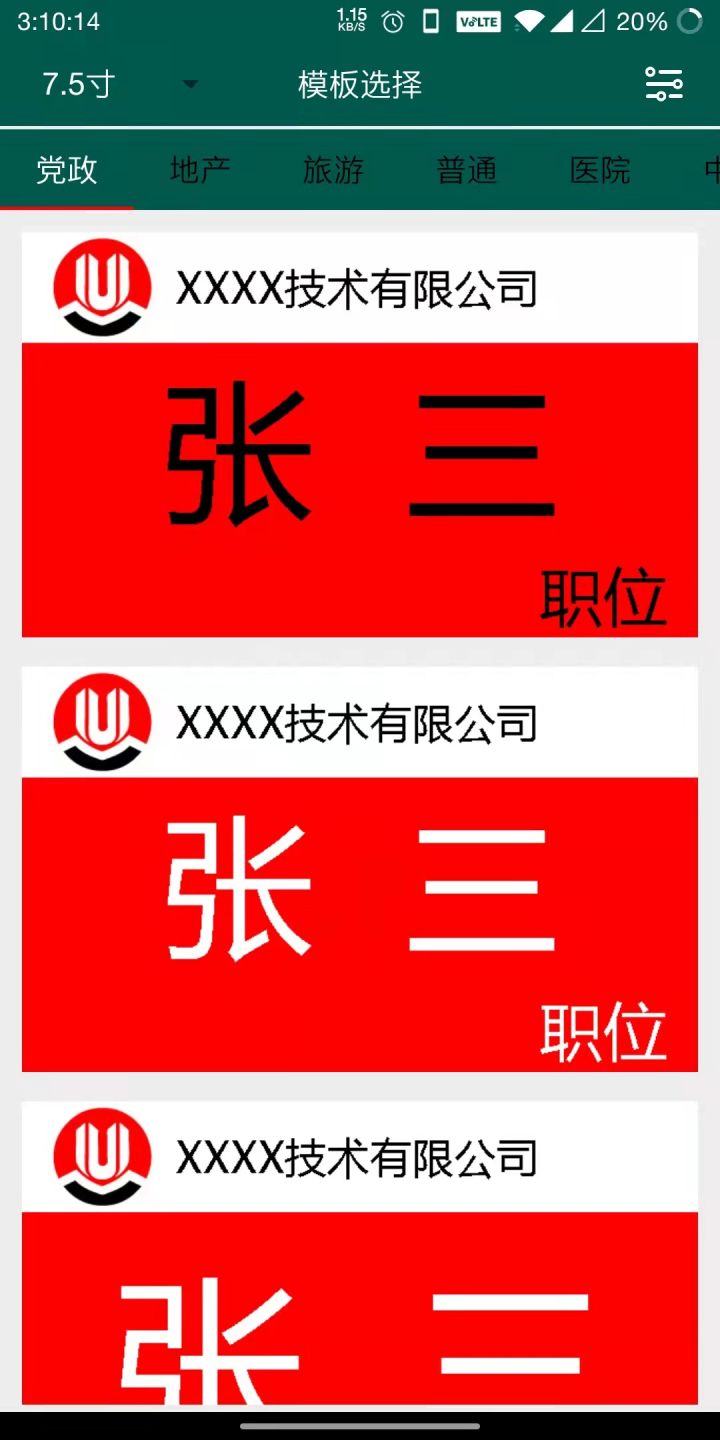
Task: Open the filter settings icon
Action: (663, 85)
